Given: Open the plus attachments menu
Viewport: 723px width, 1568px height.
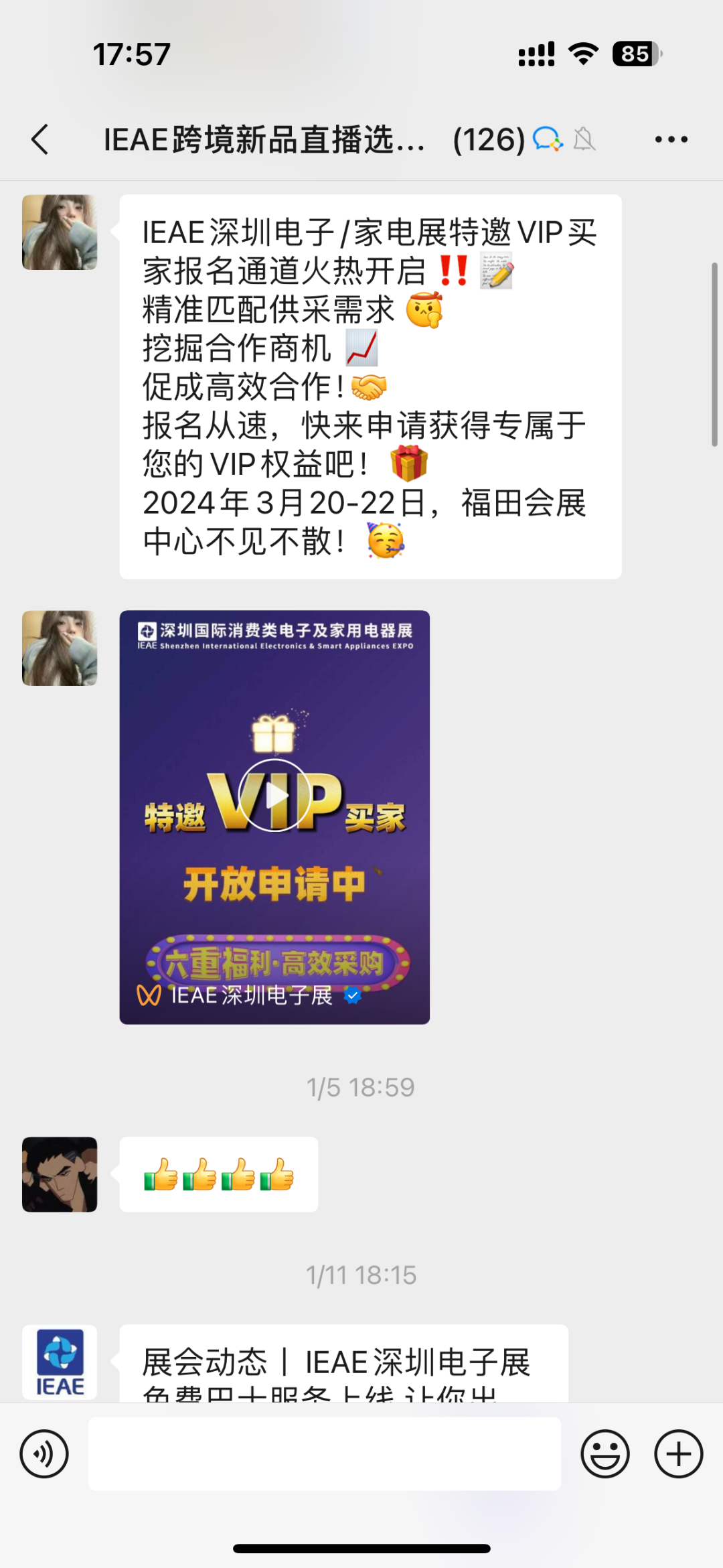Looking at the screenshot, I should coord(678,1454).
